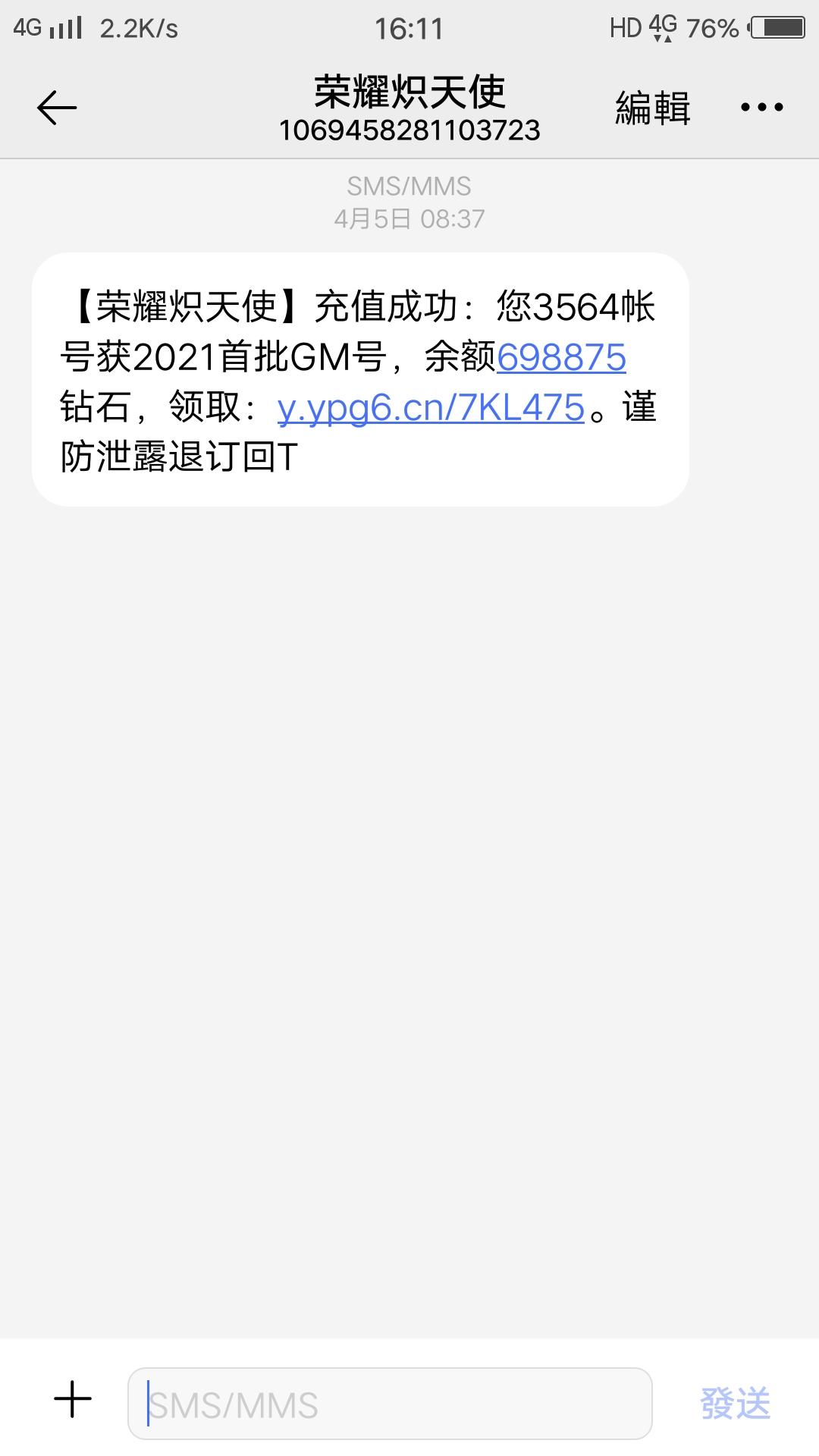Image resolution: width=819 pixels, height=1456 pixels.
Task: Open the plus attachment menu
Action: (x=73, y=1400)
